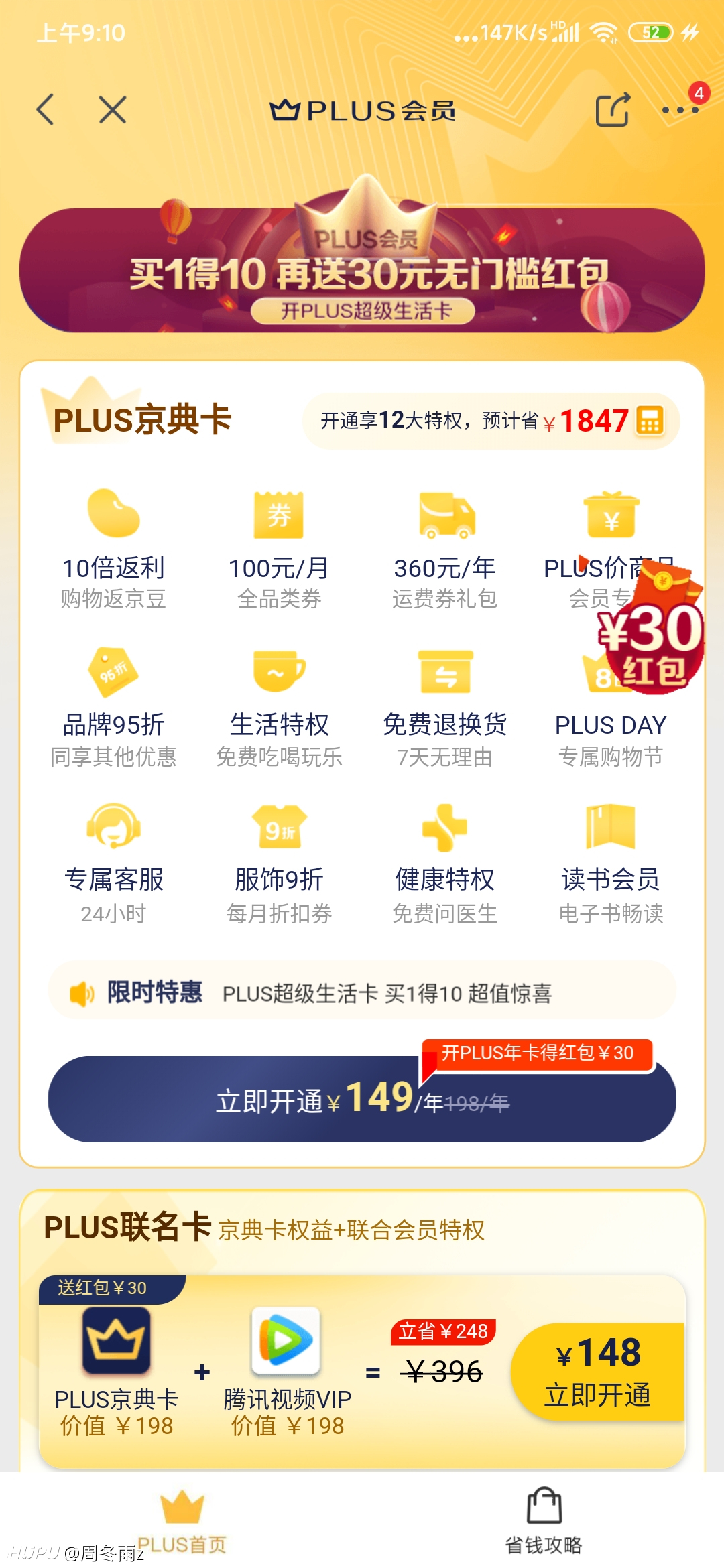The image size is (724, 1568).
Task: Tap the ¥148 立即开通 joint card button
Action: 597,1372
